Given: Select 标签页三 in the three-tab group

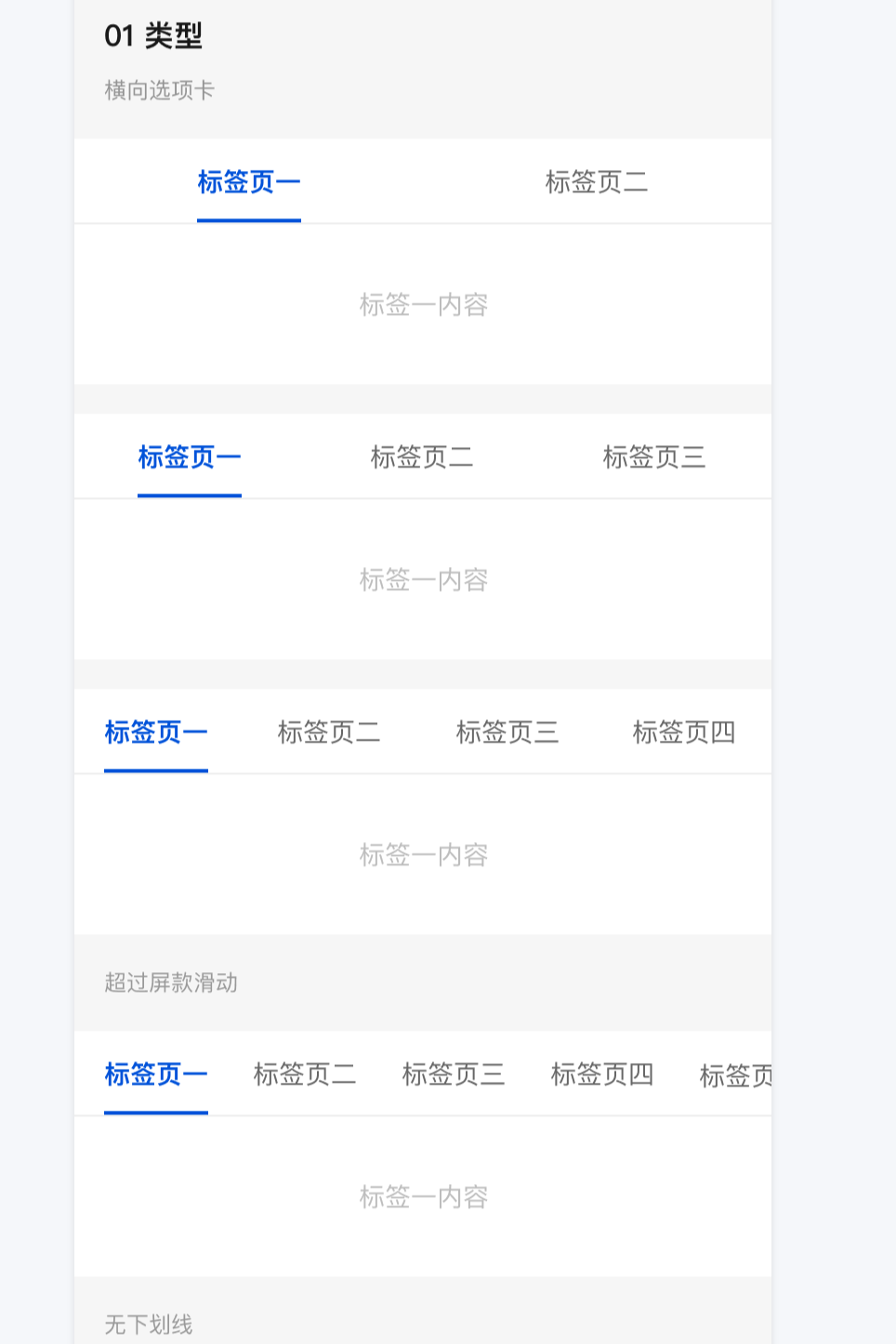Looking at the screenshot, I should [x=654, y=456].
